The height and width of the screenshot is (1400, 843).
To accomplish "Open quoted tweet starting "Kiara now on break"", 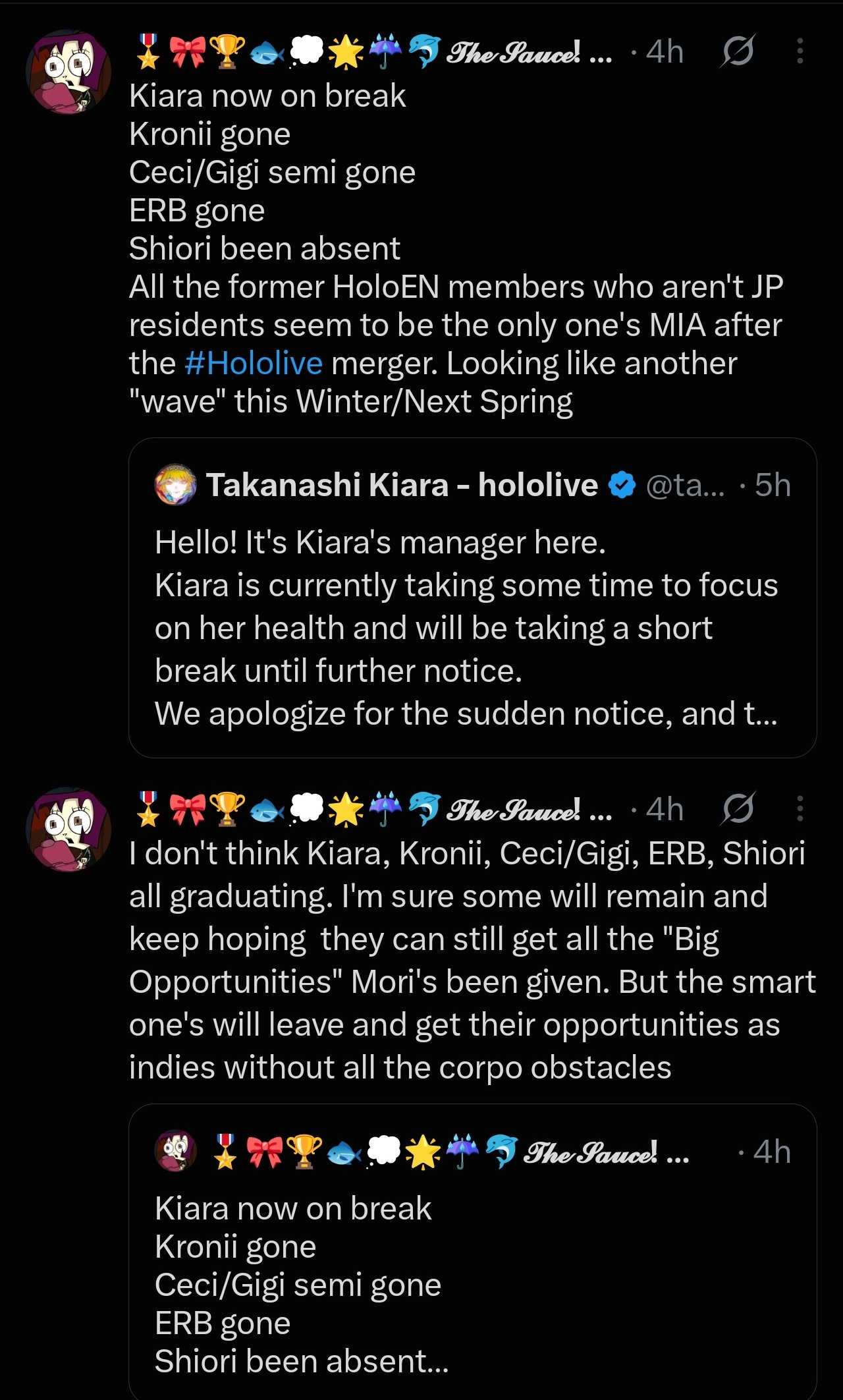I will (472, 1252).
